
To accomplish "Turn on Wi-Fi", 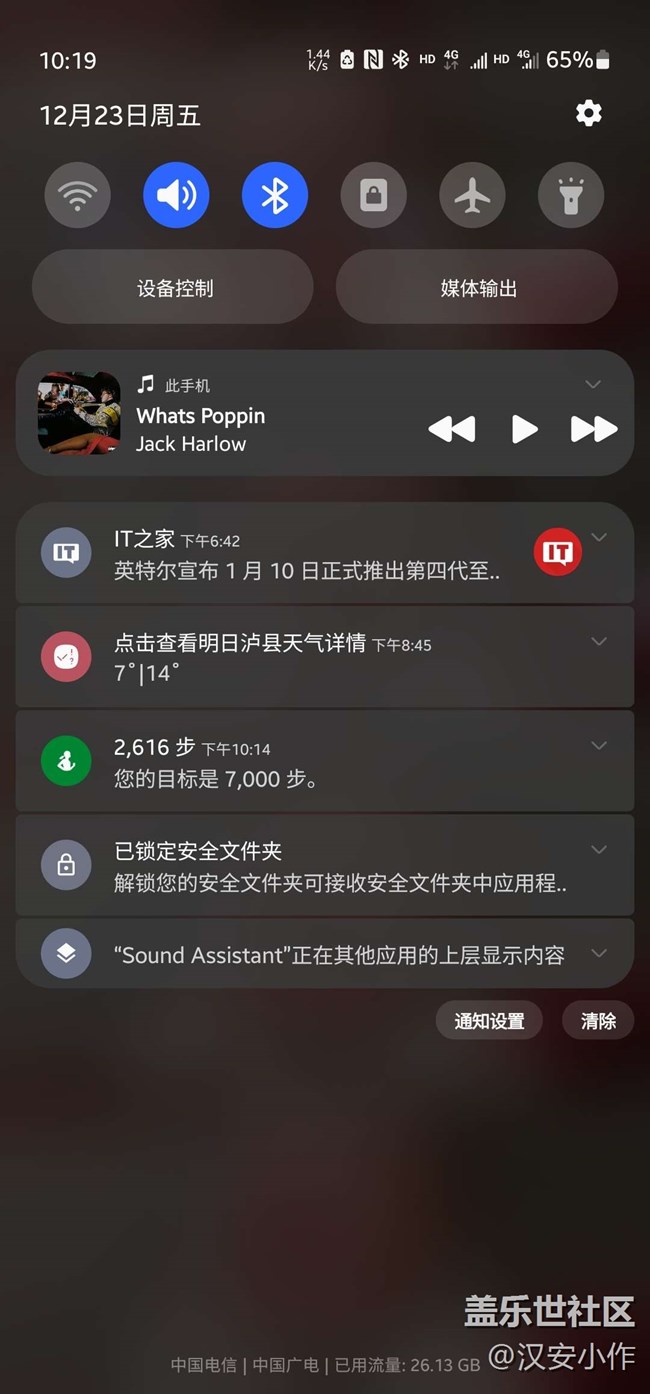I will tap(77, 195).
